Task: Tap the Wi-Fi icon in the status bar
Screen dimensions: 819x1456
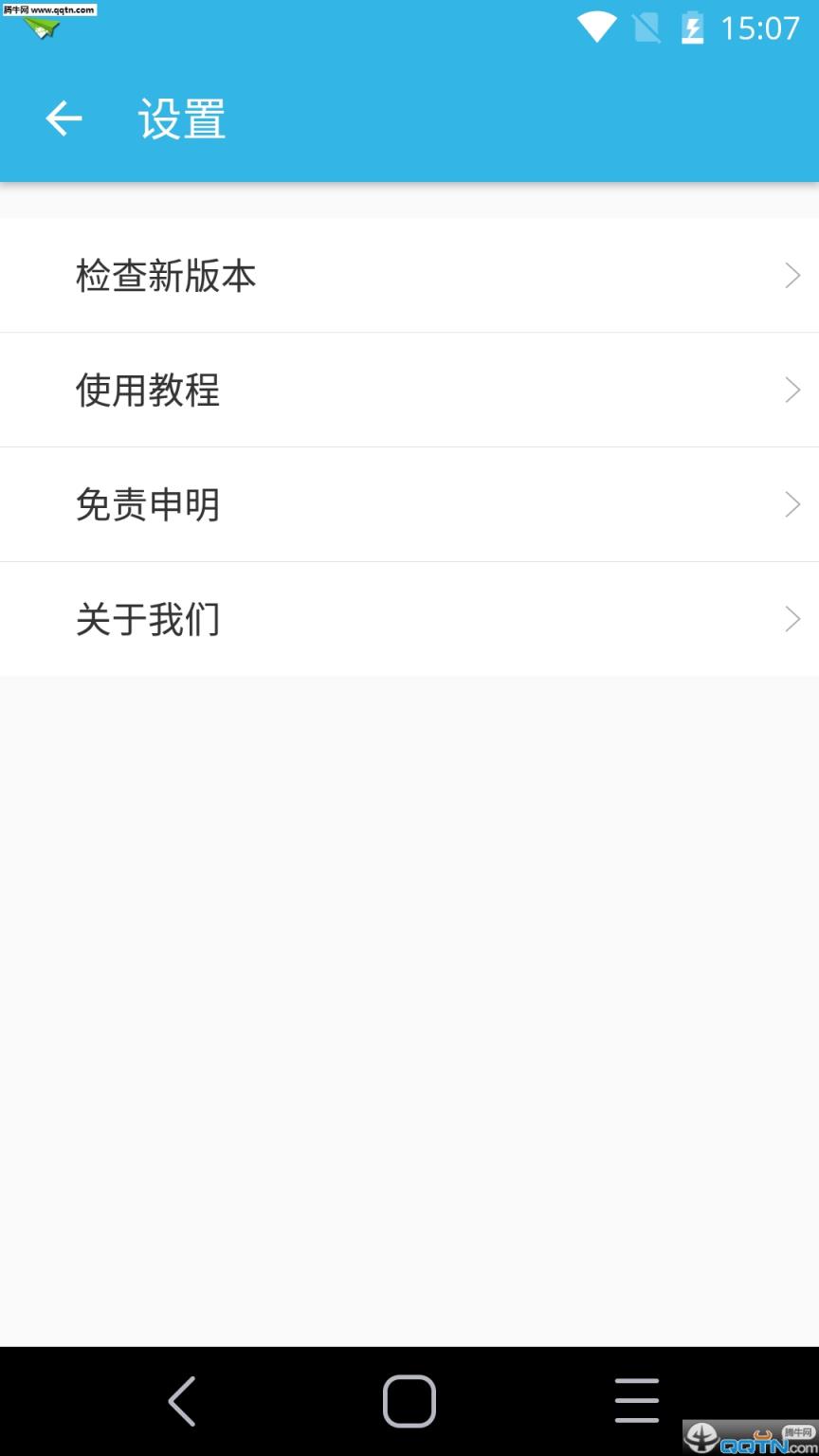Action: pyautogui.click(x=596, y=28)
